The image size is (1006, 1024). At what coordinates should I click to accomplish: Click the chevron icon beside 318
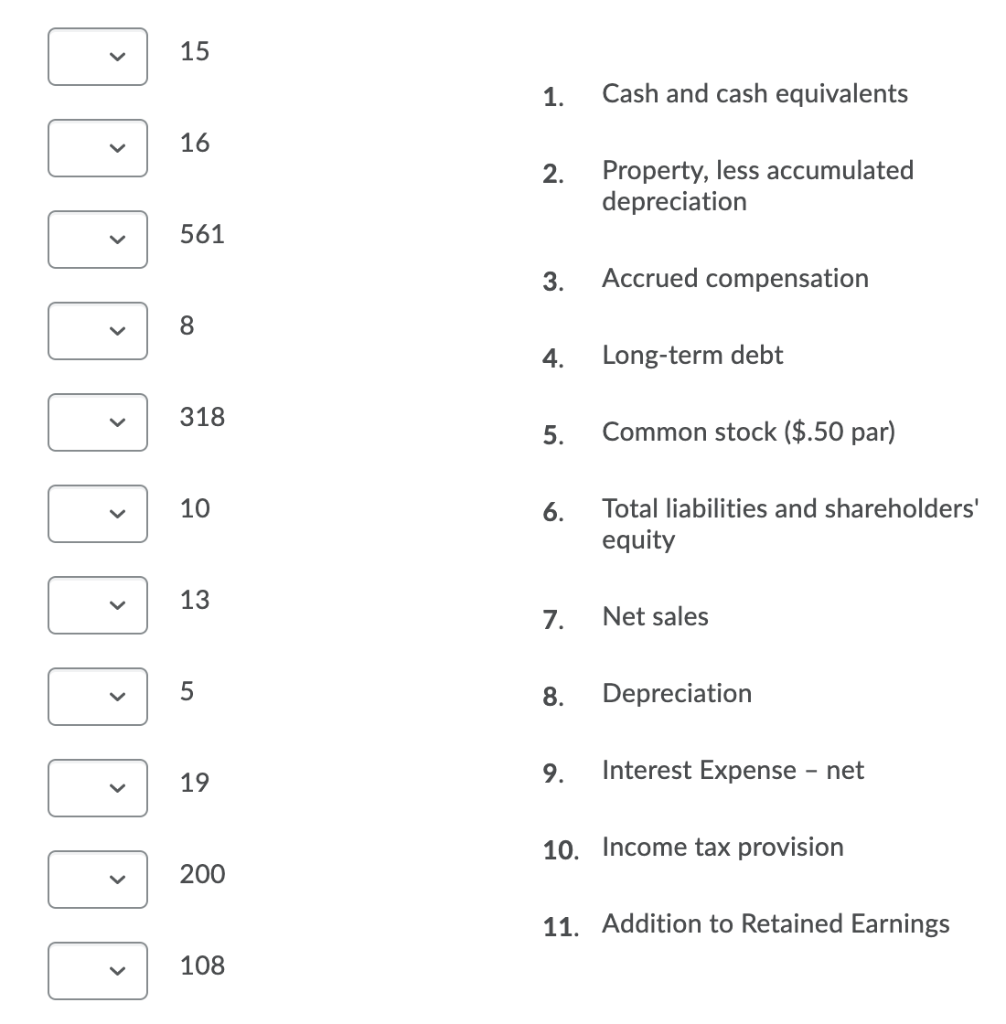tap(113, 422)
